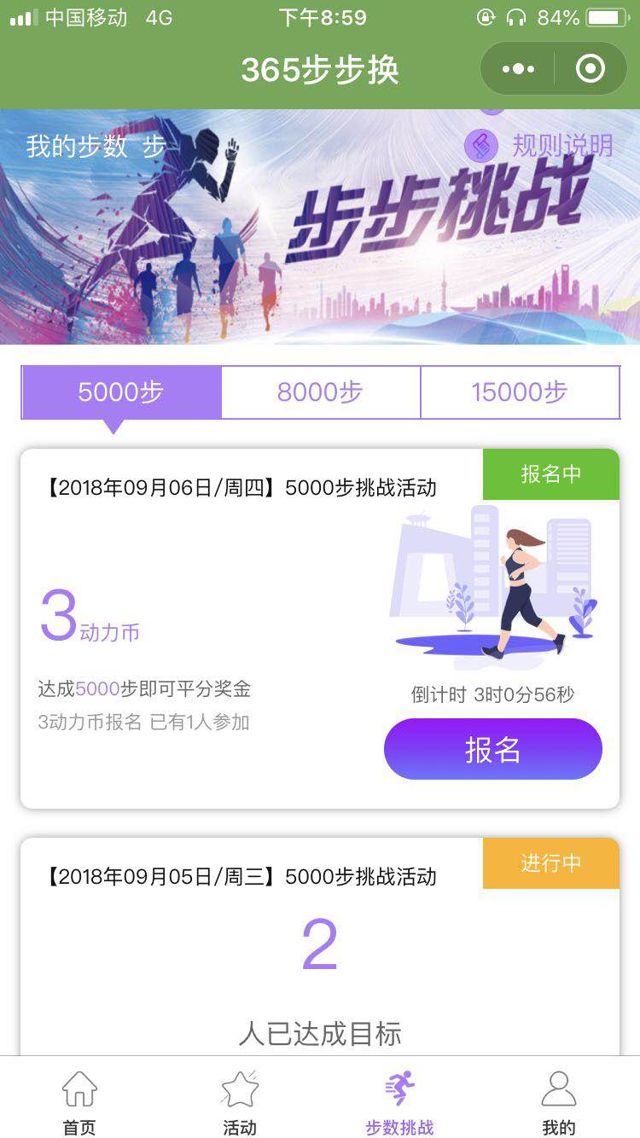
Task: Select the 5000步 challenge tab
Action: point(121,392)
